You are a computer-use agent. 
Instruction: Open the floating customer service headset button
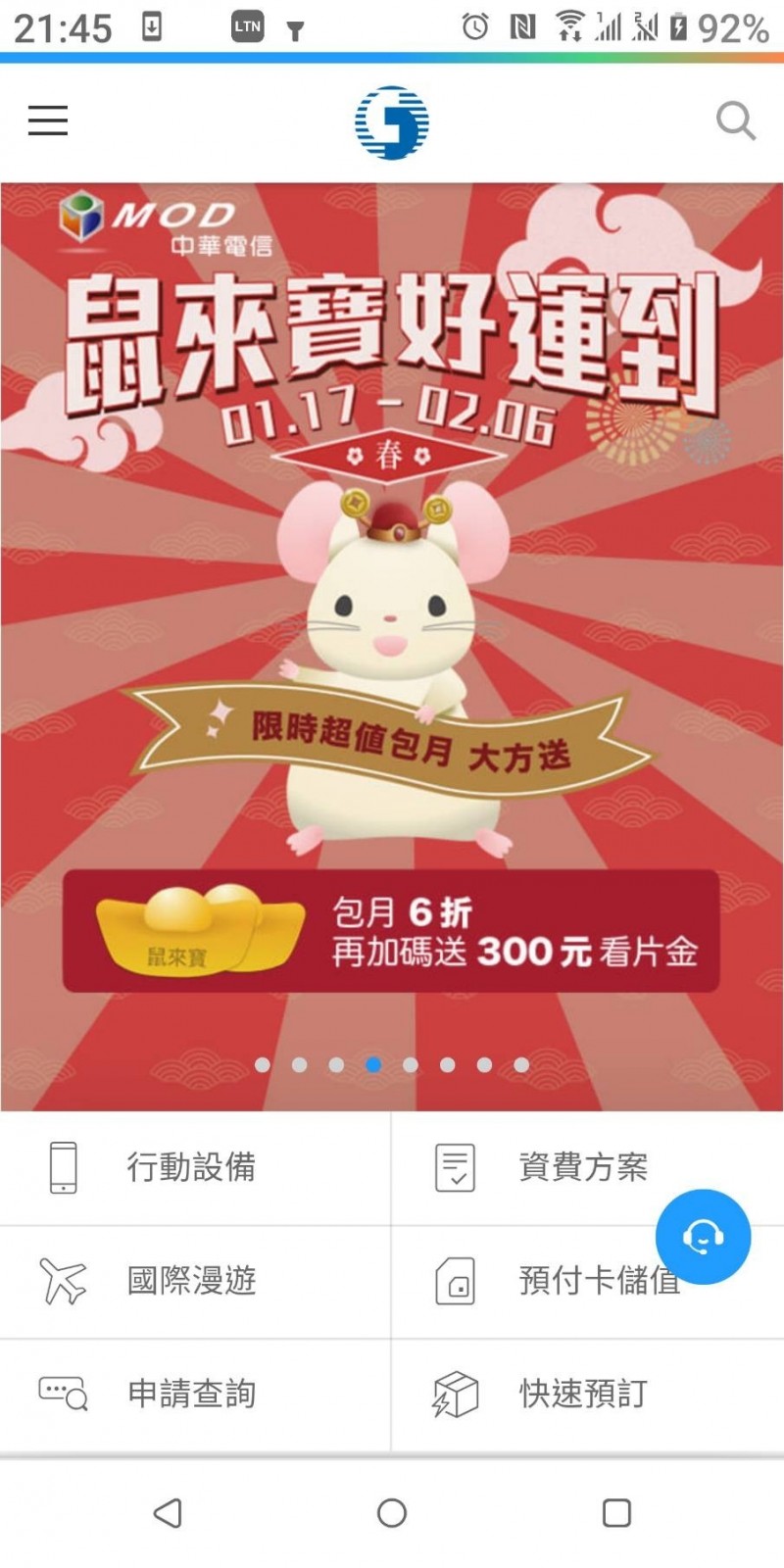703,1237
